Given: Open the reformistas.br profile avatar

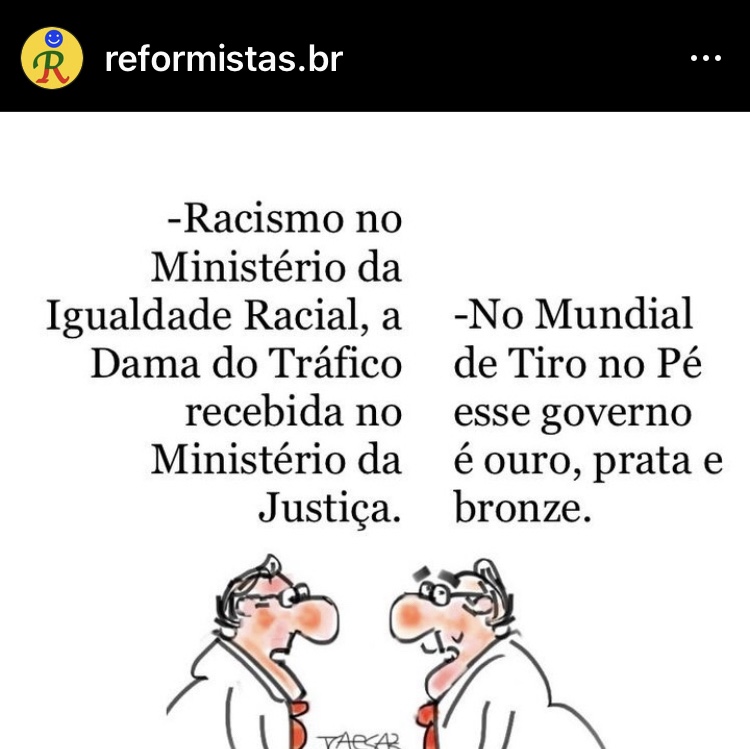Looking at the screenshot, I should [52, 58].
